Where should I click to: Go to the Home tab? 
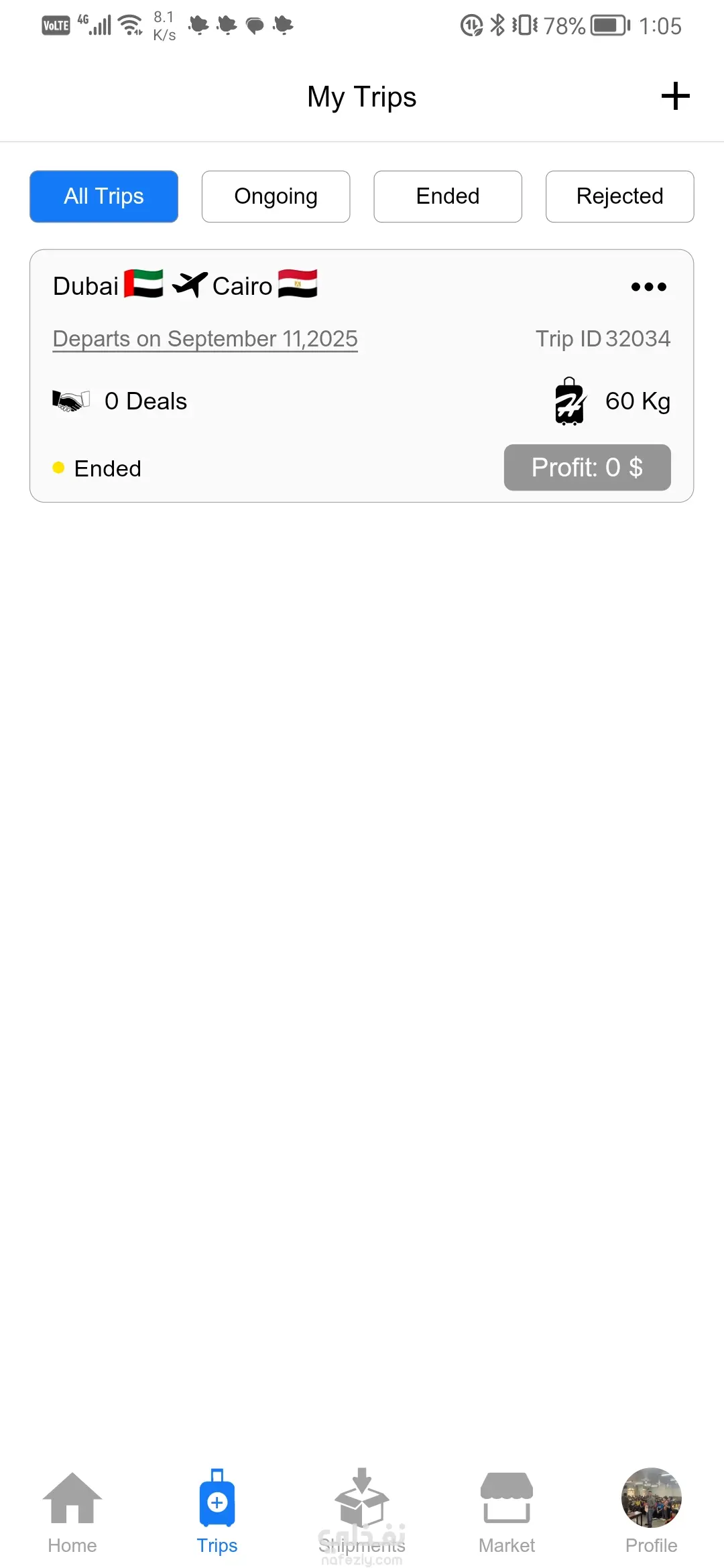coord(72,1511)
